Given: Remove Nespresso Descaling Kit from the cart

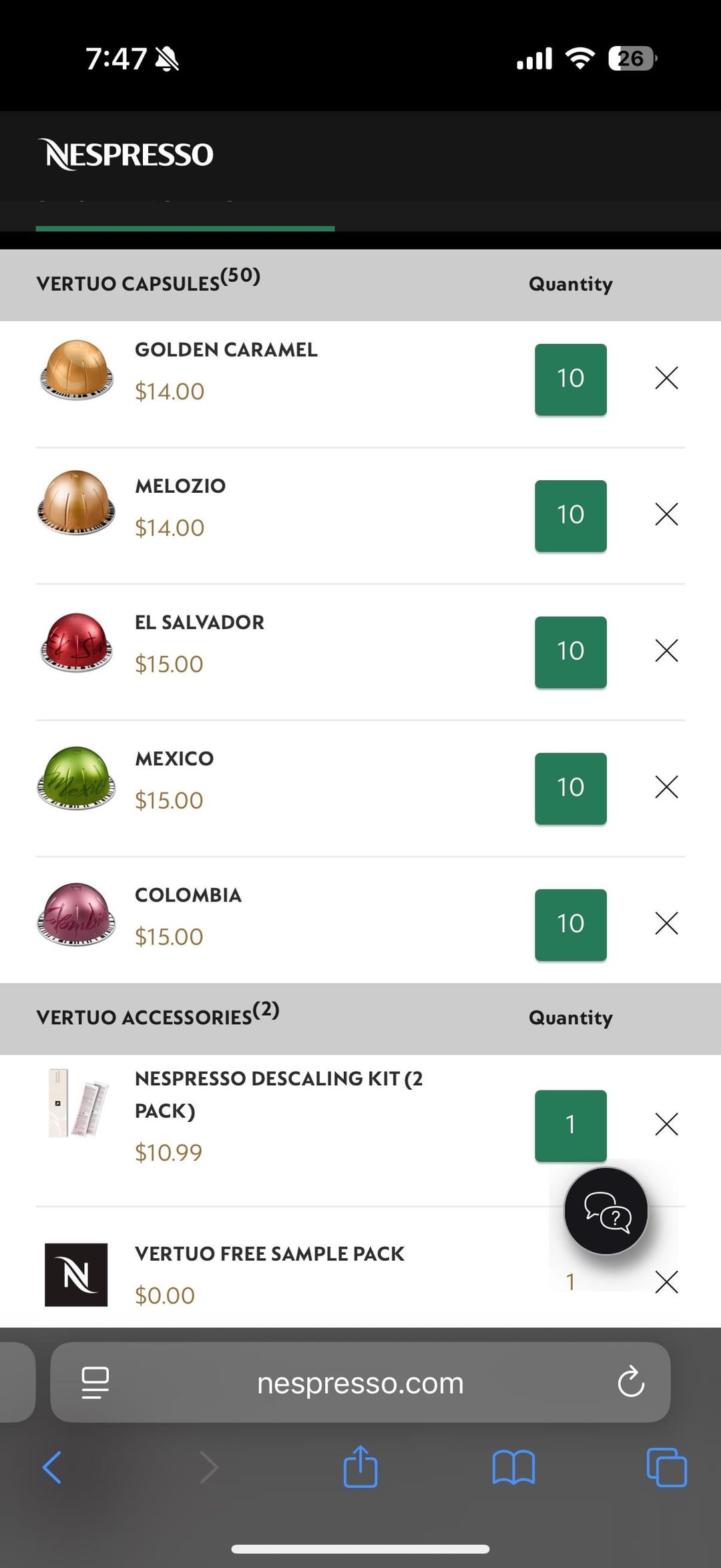Looking at the screenshot, I should 666,1124.
